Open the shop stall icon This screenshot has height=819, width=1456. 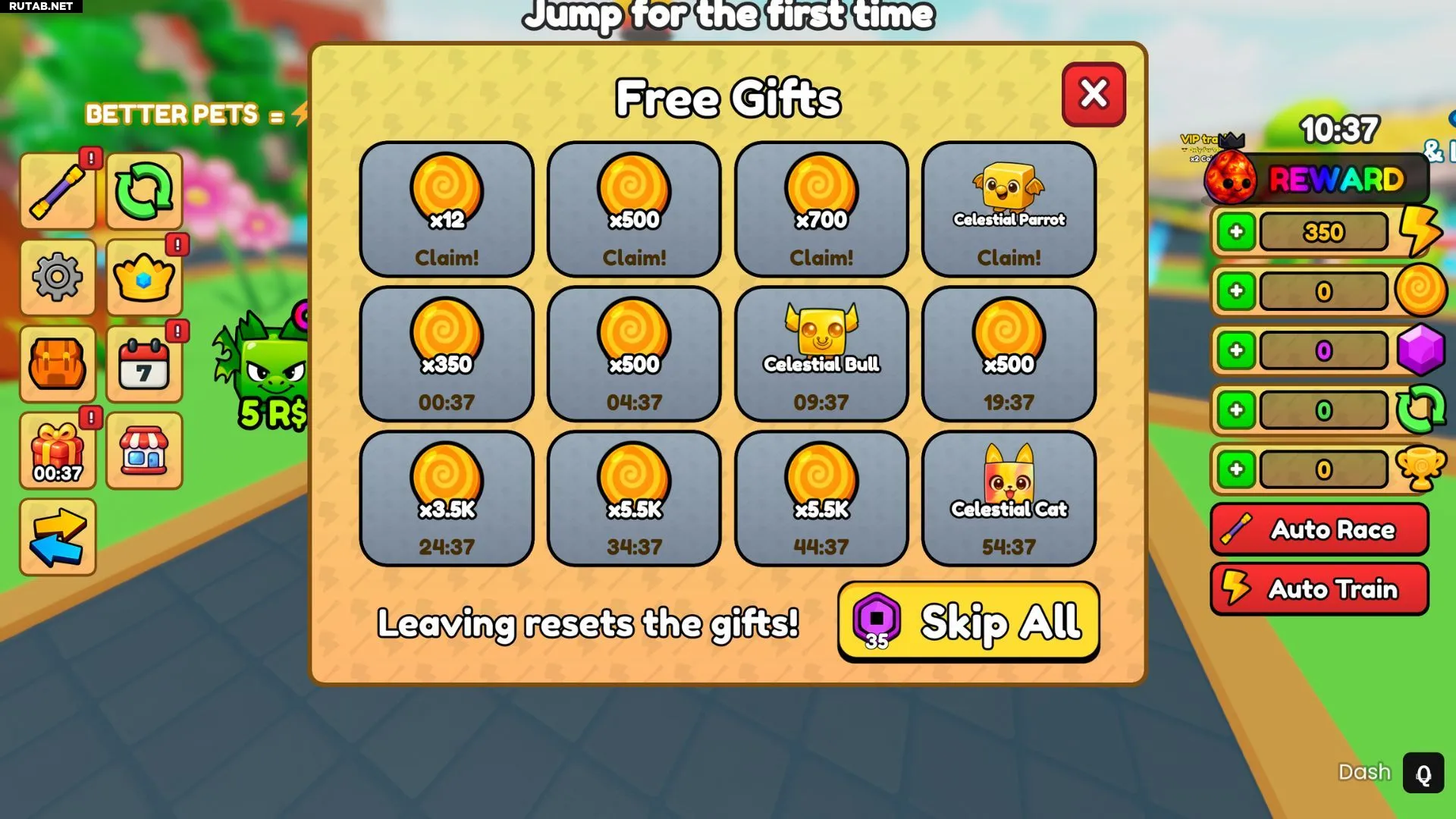click(x=144, y=450)
